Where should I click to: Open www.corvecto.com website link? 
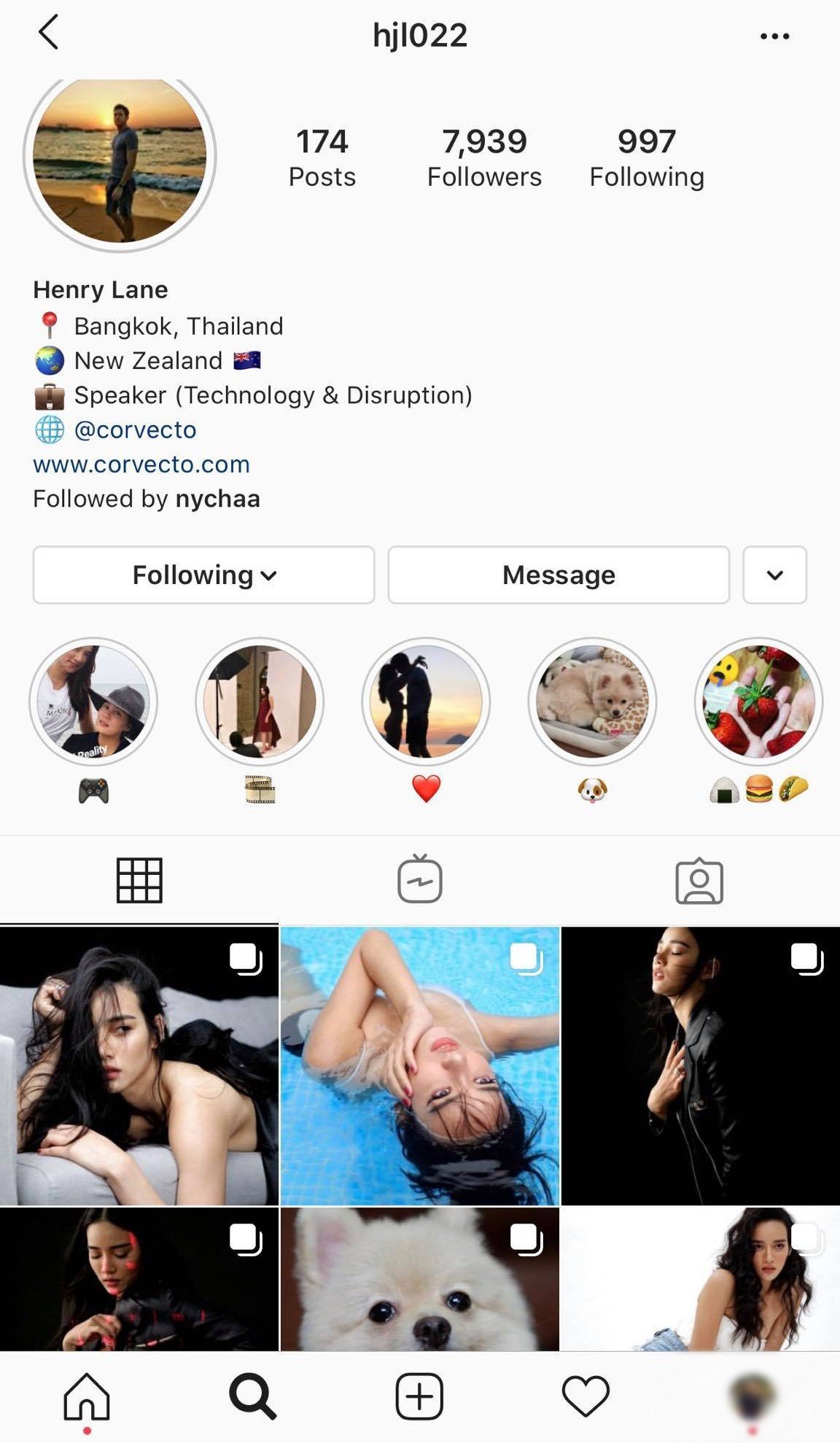(x=141, y=464)
